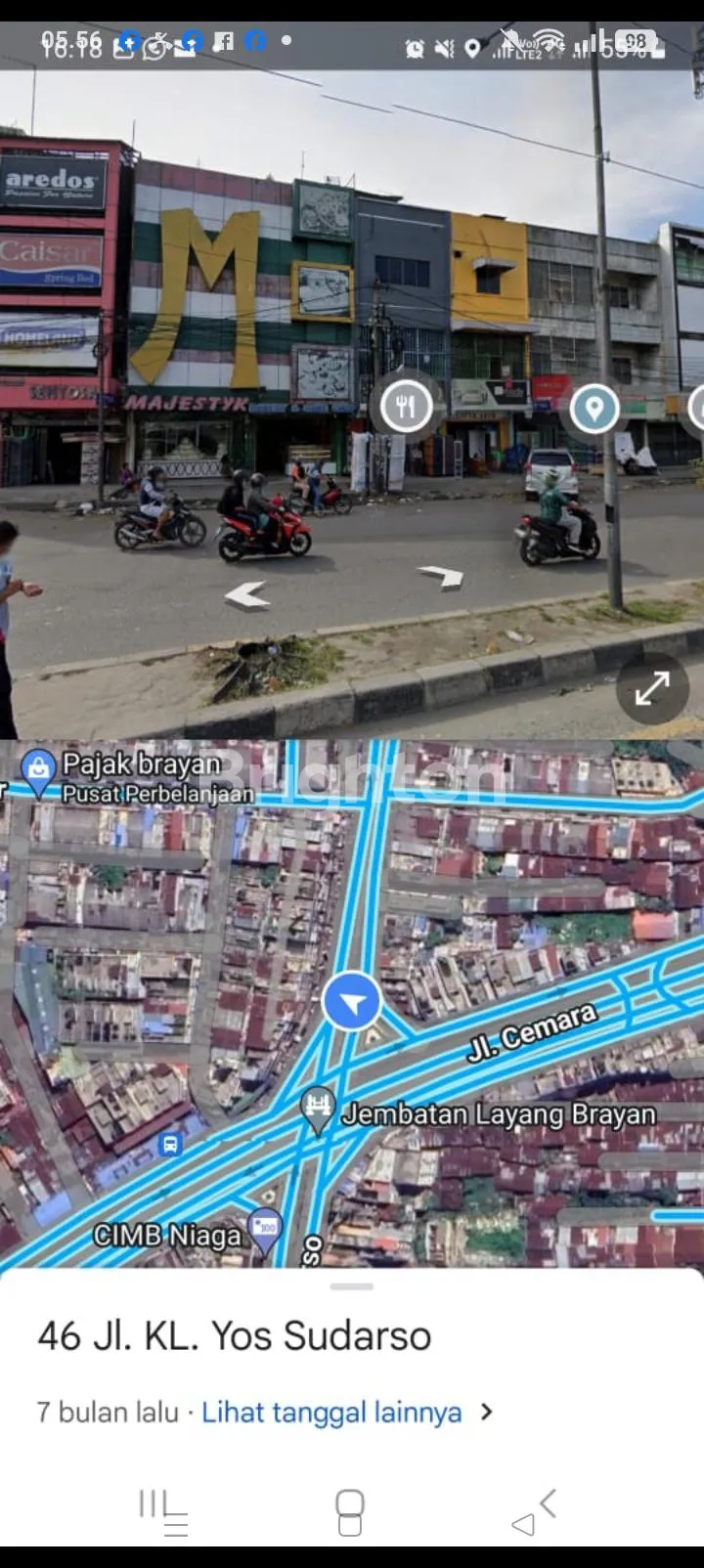Select the bus stop icon on map
704x1568 pixels.
pyautogui.click(x=170, y=1143)
